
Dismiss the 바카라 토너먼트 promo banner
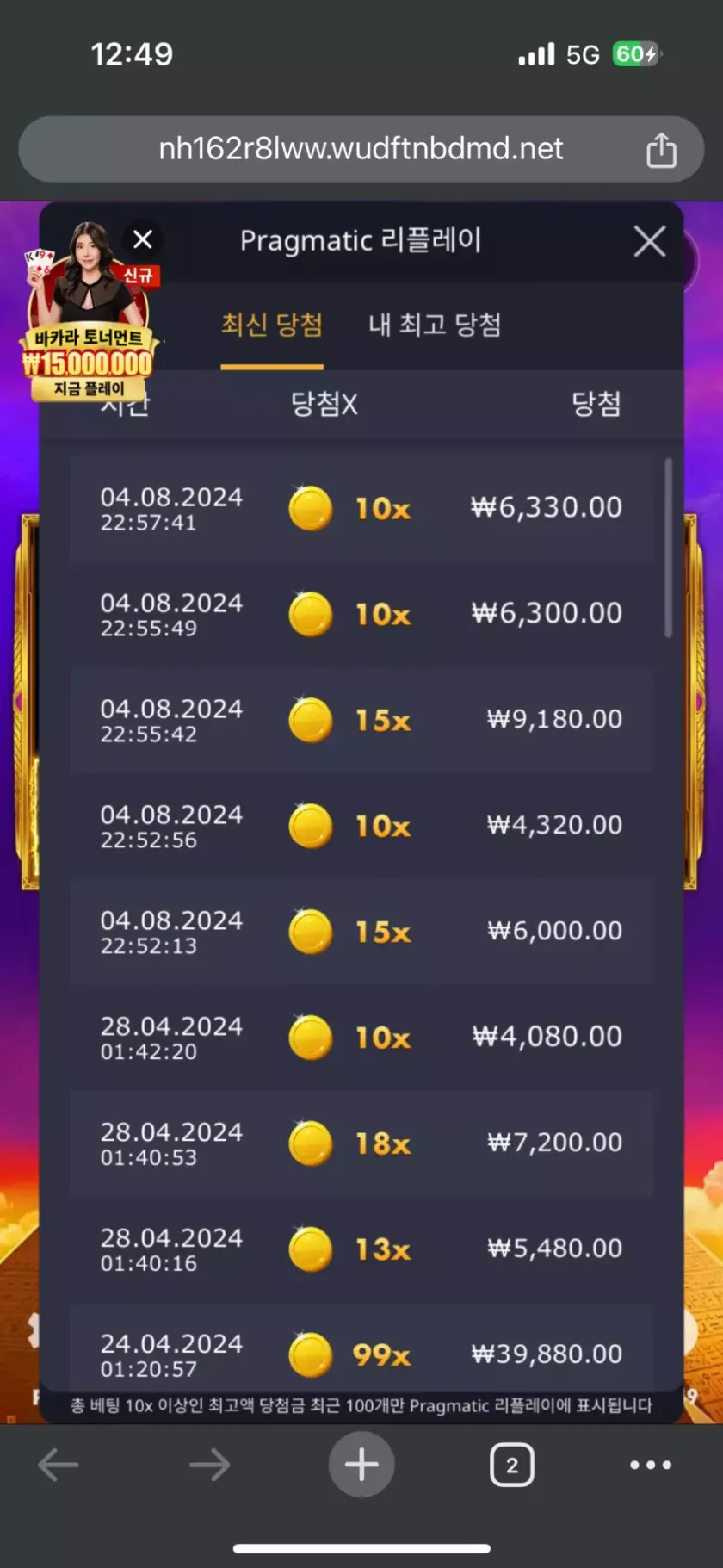(143, 239)
